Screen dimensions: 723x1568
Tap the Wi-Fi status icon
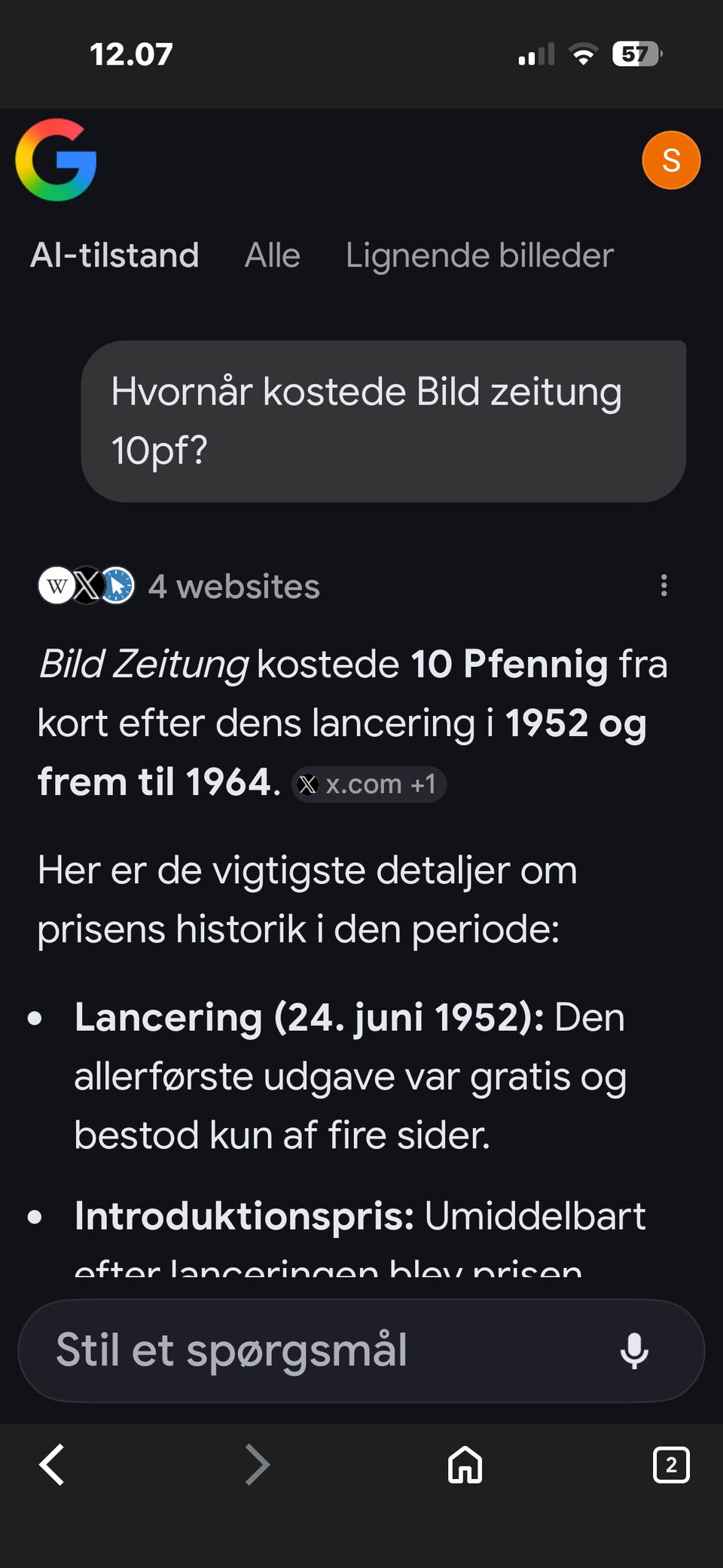click(x=582, y=53)
